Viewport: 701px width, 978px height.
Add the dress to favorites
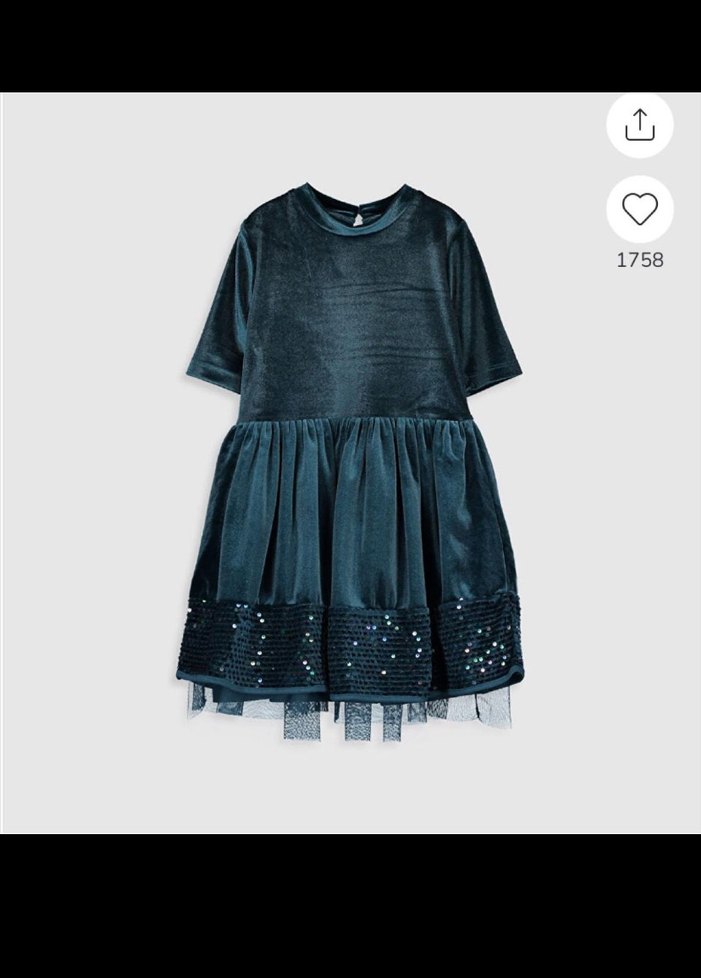click(639, 209)
